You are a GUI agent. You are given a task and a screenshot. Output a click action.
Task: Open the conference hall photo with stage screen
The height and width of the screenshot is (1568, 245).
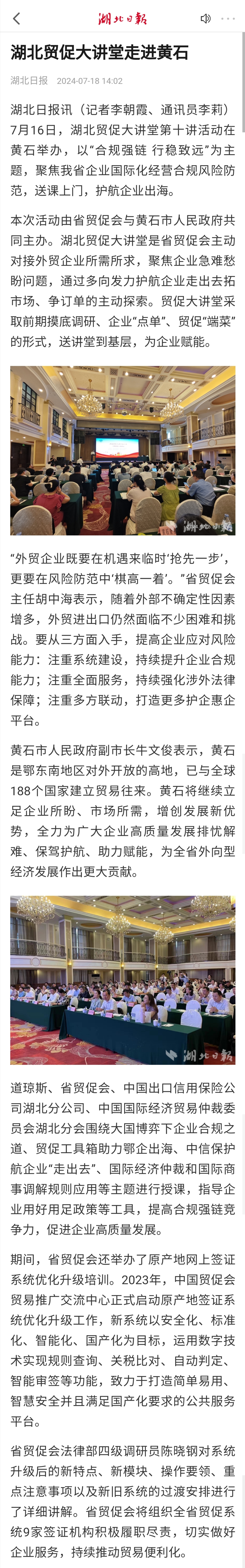123,451
